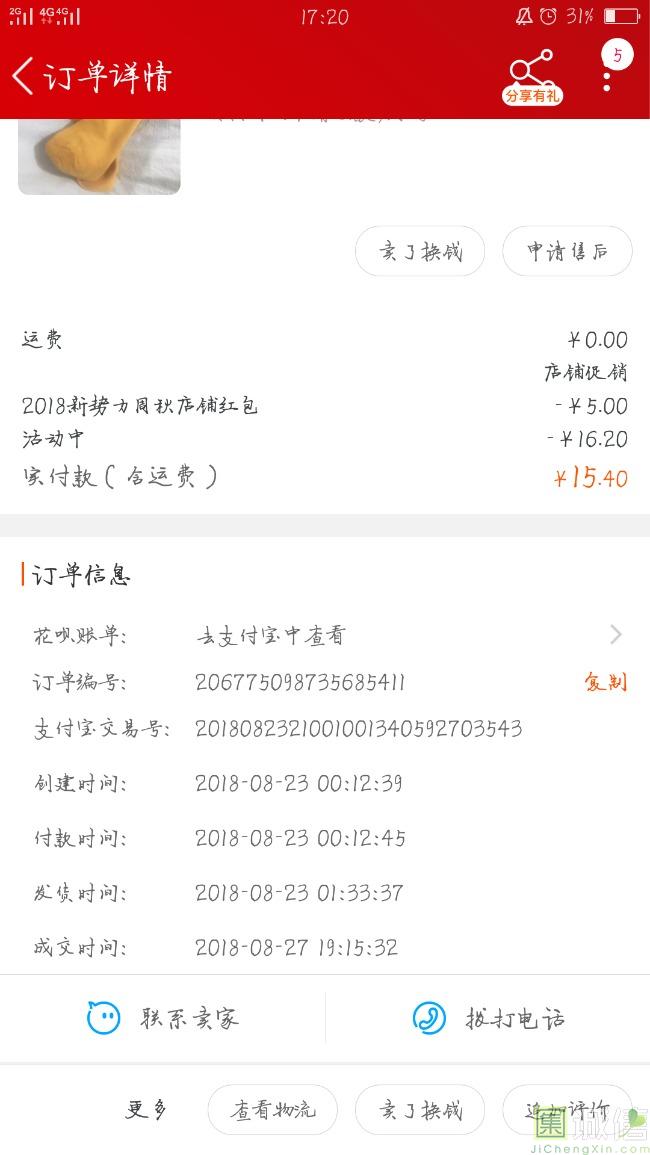Screen dimensions: 650x1155
Task: Call the seller with 拨打电话
Action: click(489, 1018)
